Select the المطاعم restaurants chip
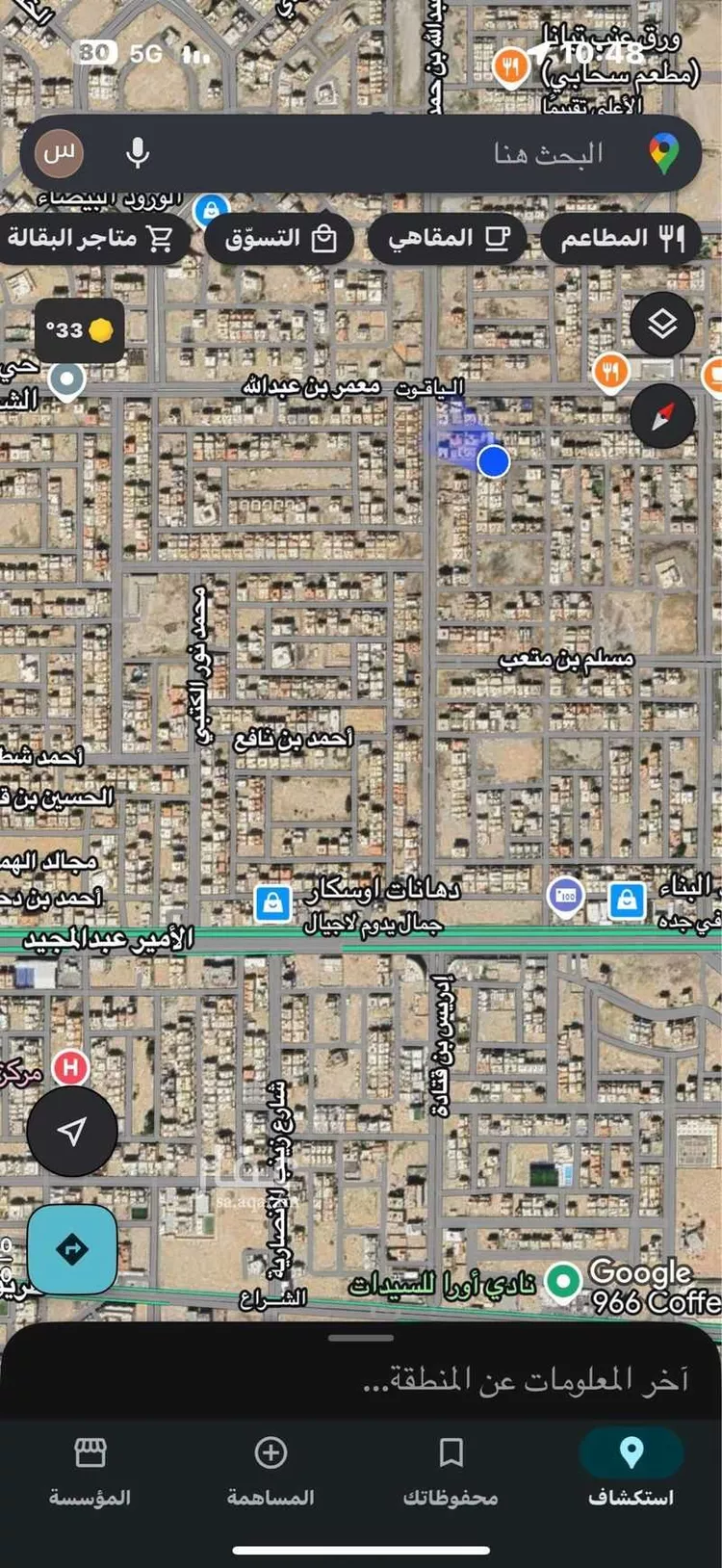Image resolution: width=722 pixels, height=1568 pixels. [x=622, y=238]
